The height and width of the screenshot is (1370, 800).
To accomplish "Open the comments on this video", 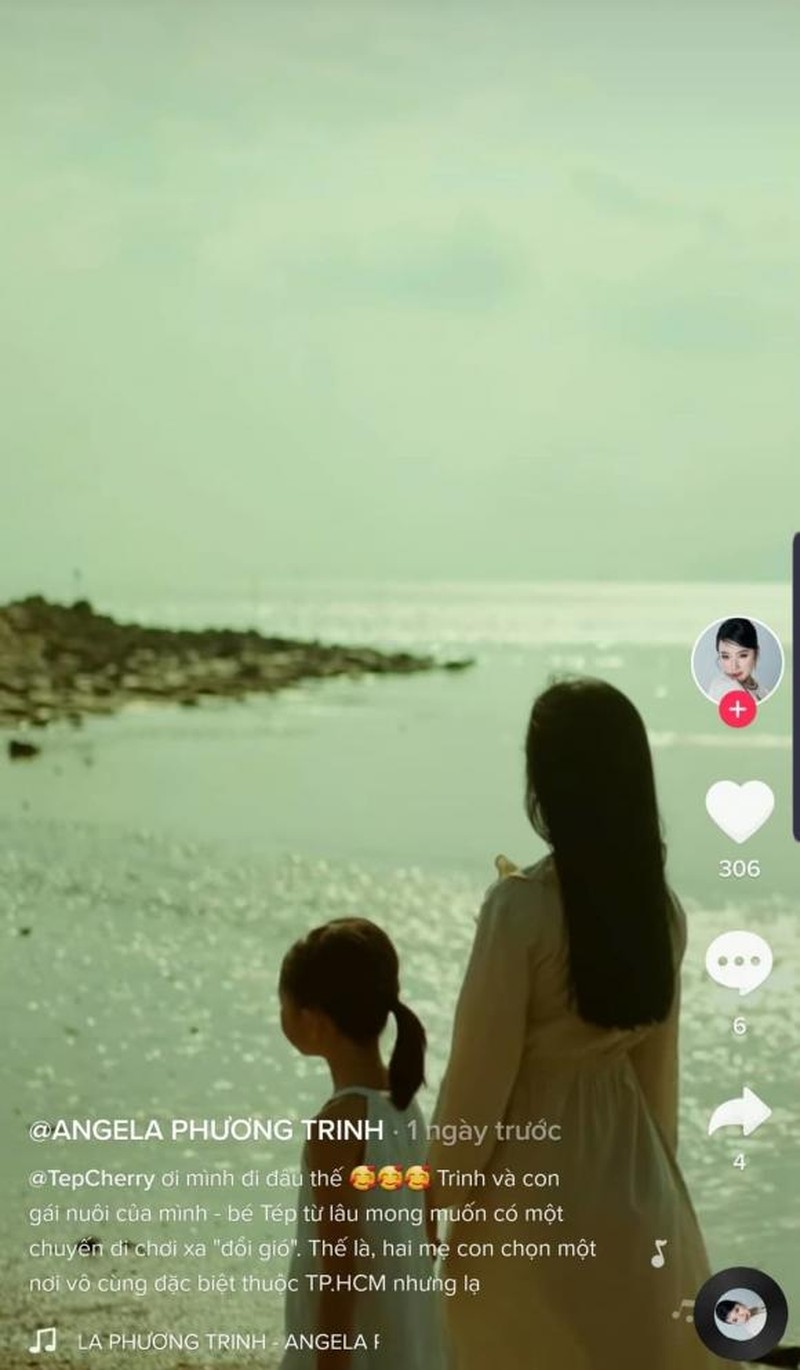I will 739,966.
